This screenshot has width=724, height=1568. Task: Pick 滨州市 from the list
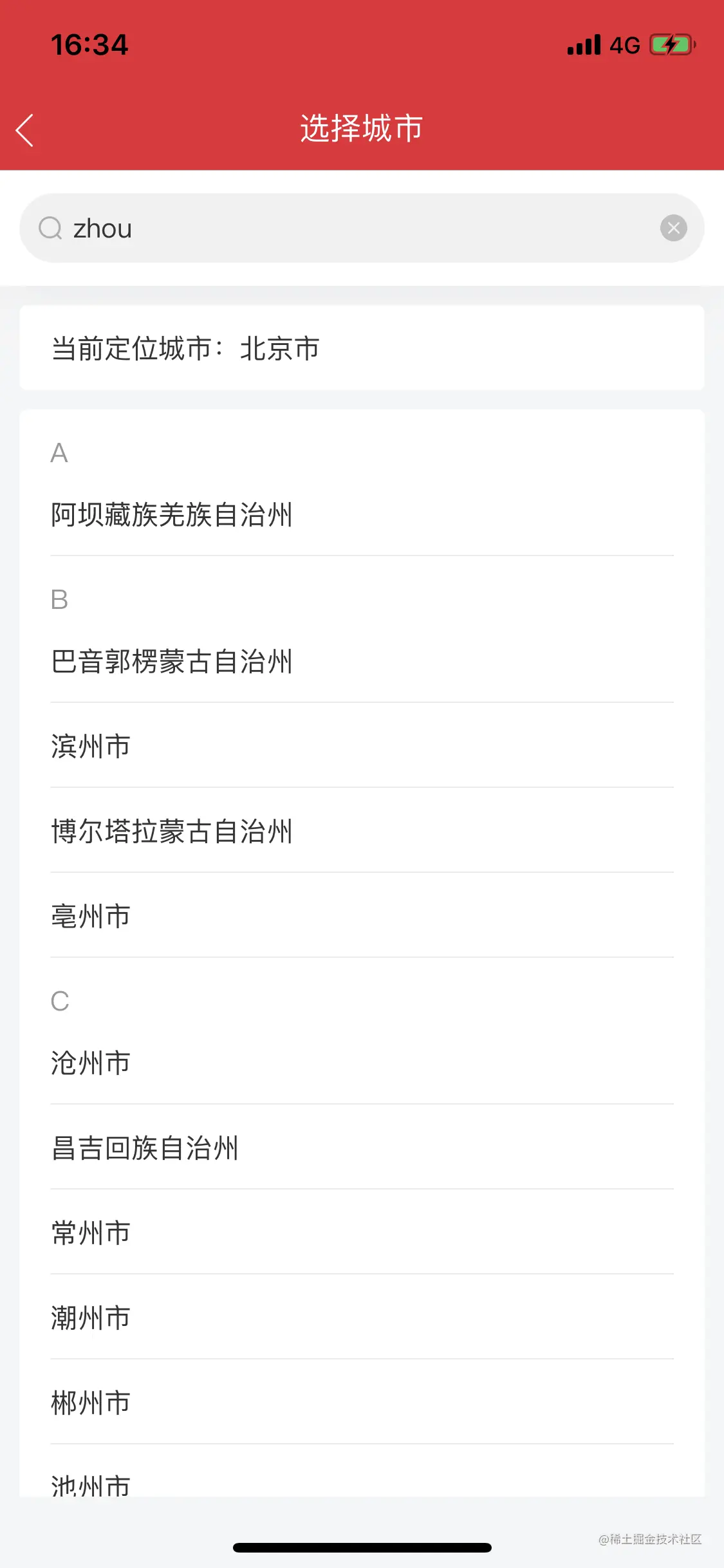pos(362,746)
